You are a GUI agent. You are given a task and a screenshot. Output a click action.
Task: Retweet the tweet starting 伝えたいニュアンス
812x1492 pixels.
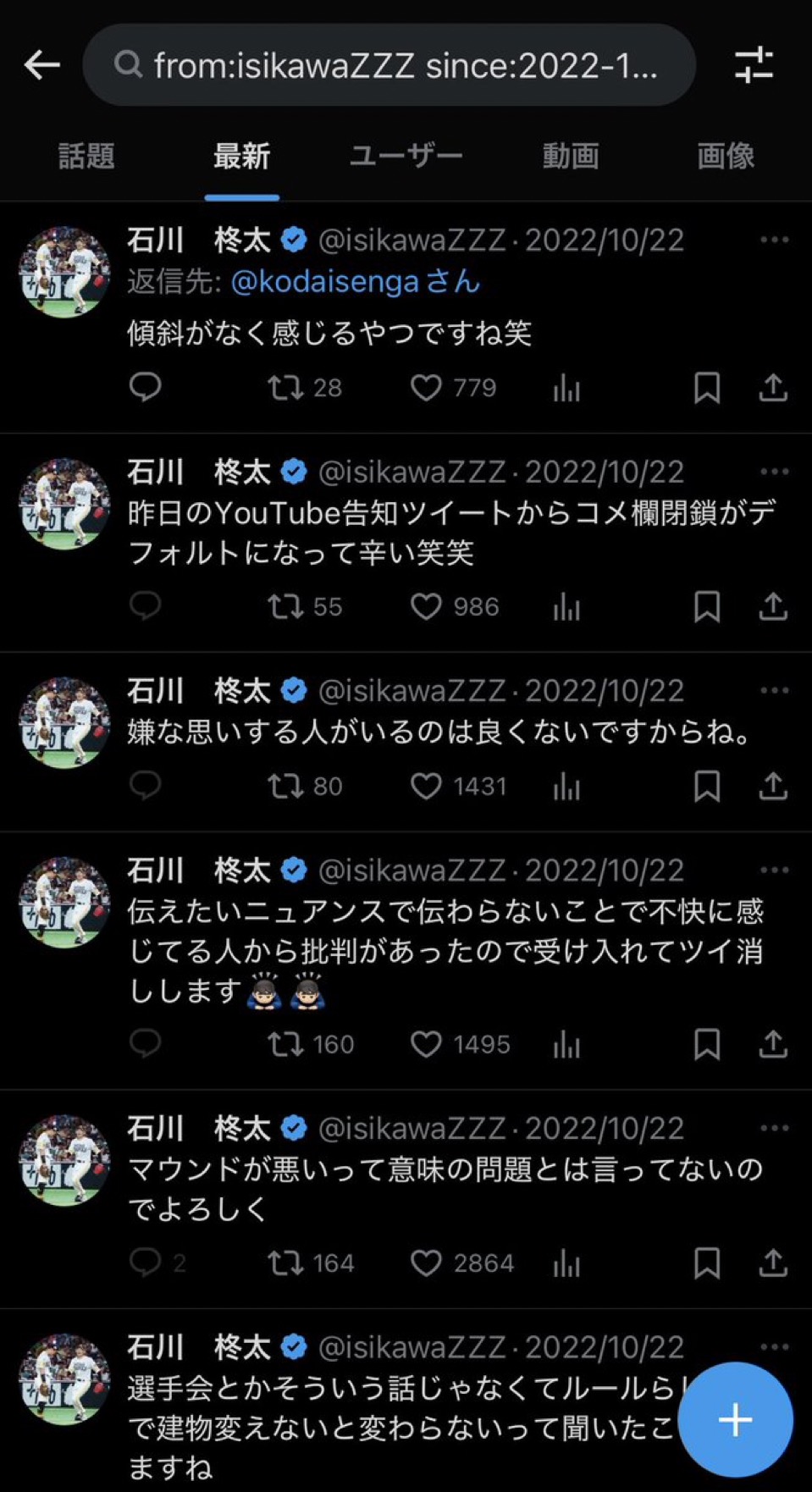(286, 1045)
